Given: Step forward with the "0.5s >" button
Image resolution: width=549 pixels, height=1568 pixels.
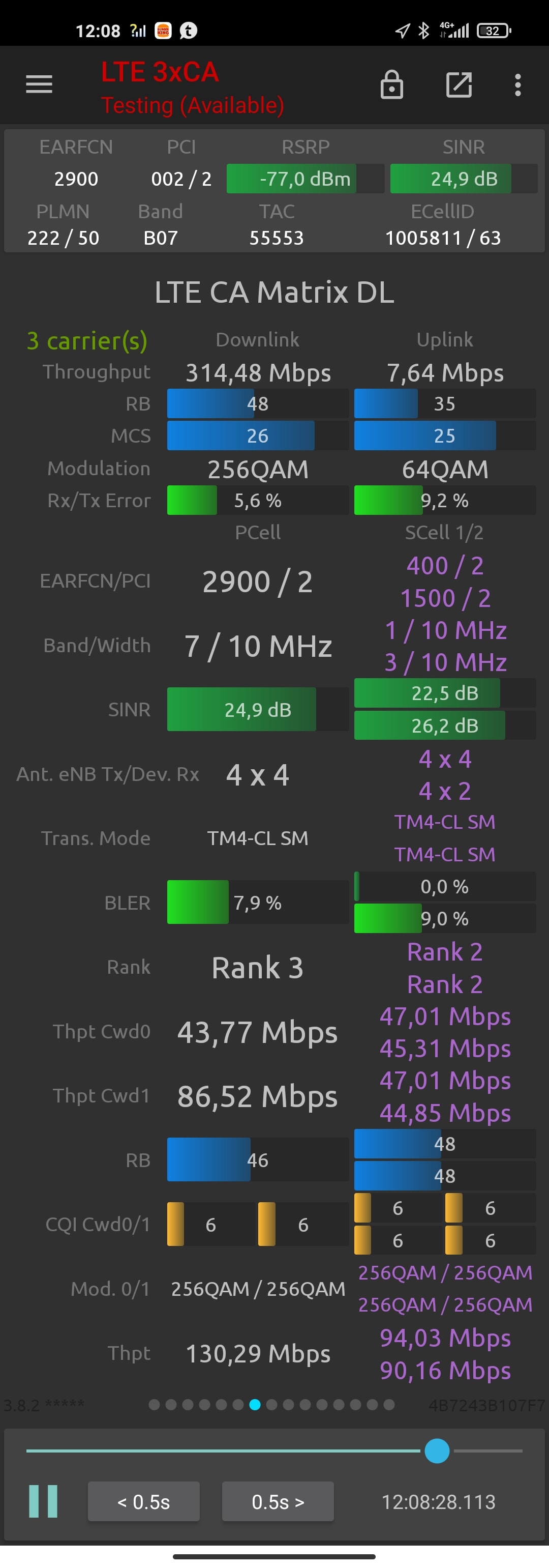Looking at the screenshot, I should click(x=278, y=1501).
